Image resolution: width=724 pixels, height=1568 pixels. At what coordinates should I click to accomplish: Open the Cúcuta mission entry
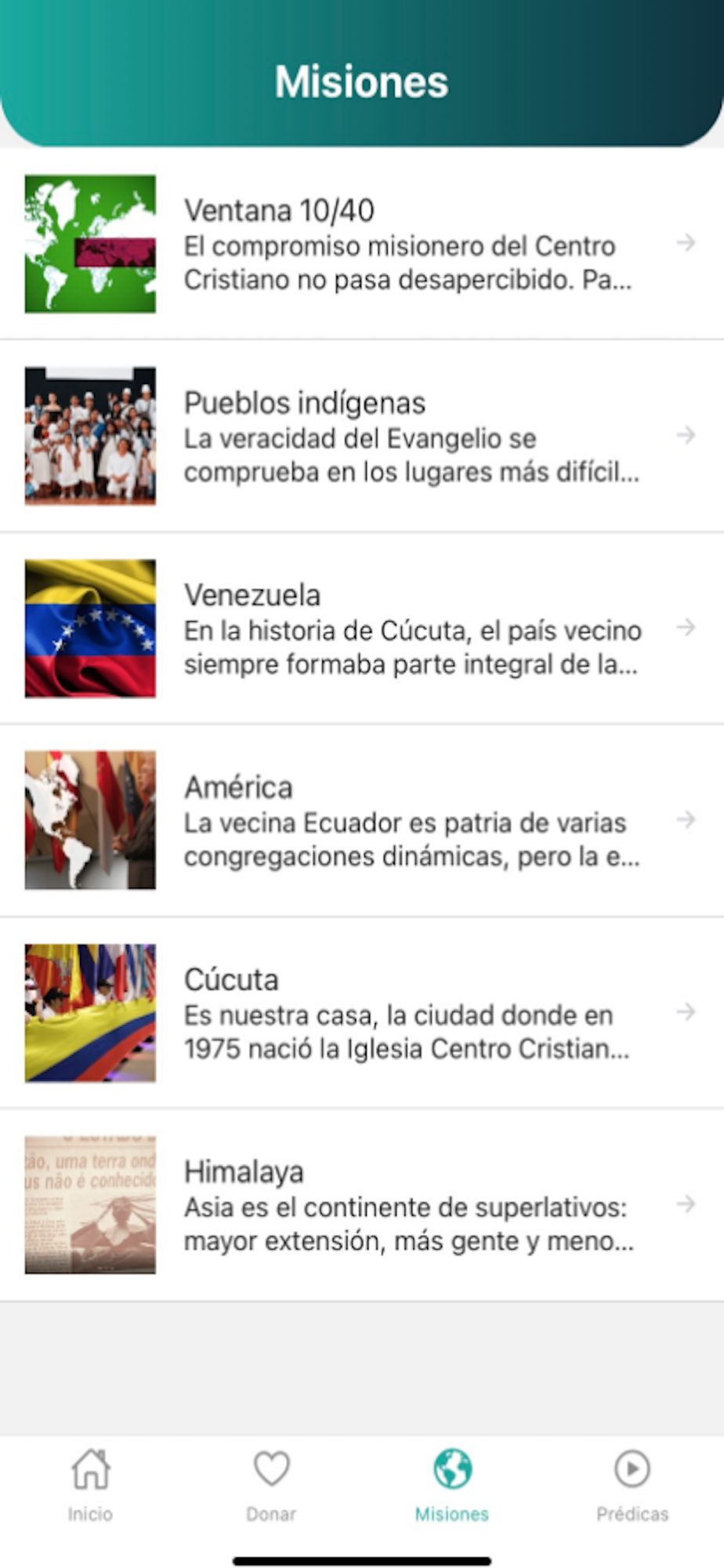pos(360,1012)
